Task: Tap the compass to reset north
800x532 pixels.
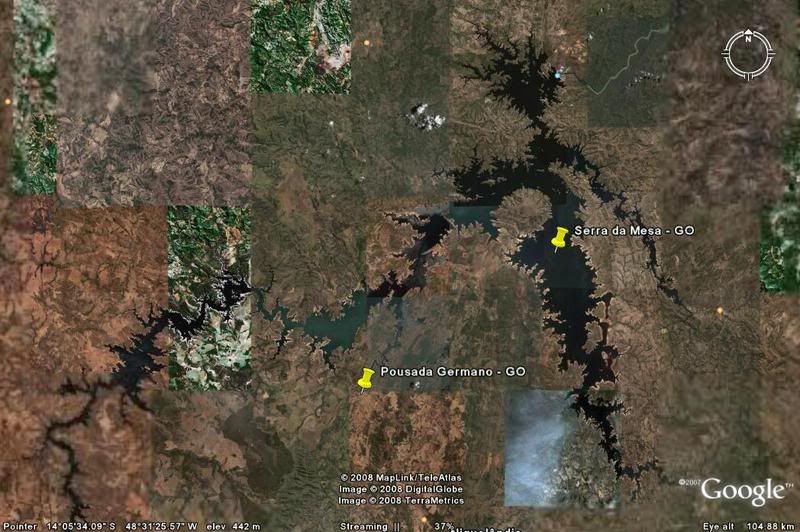Action: click(x=747, y=53)
